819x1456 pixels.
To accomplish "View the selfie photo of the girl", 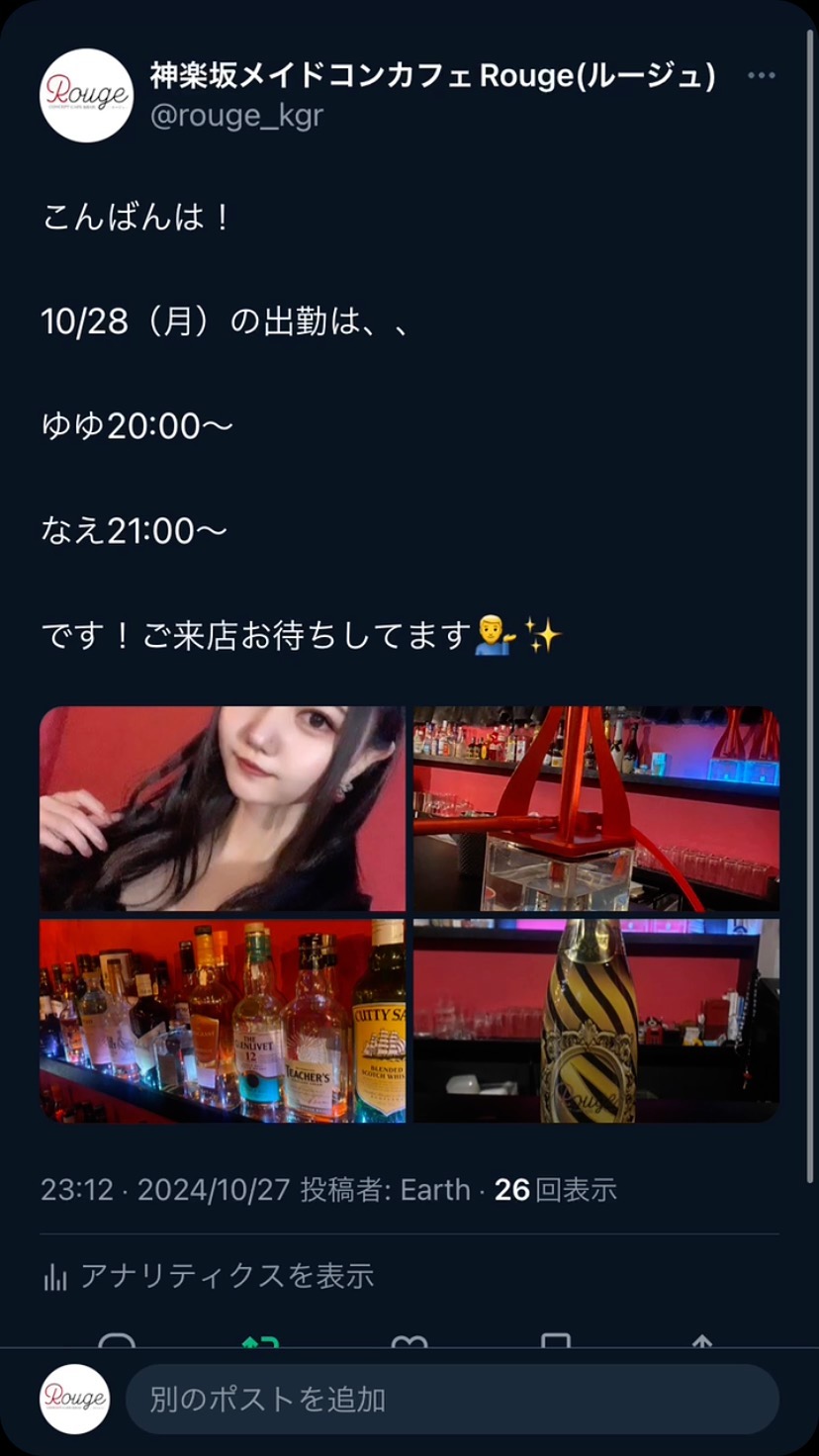I will coord(223,808).
